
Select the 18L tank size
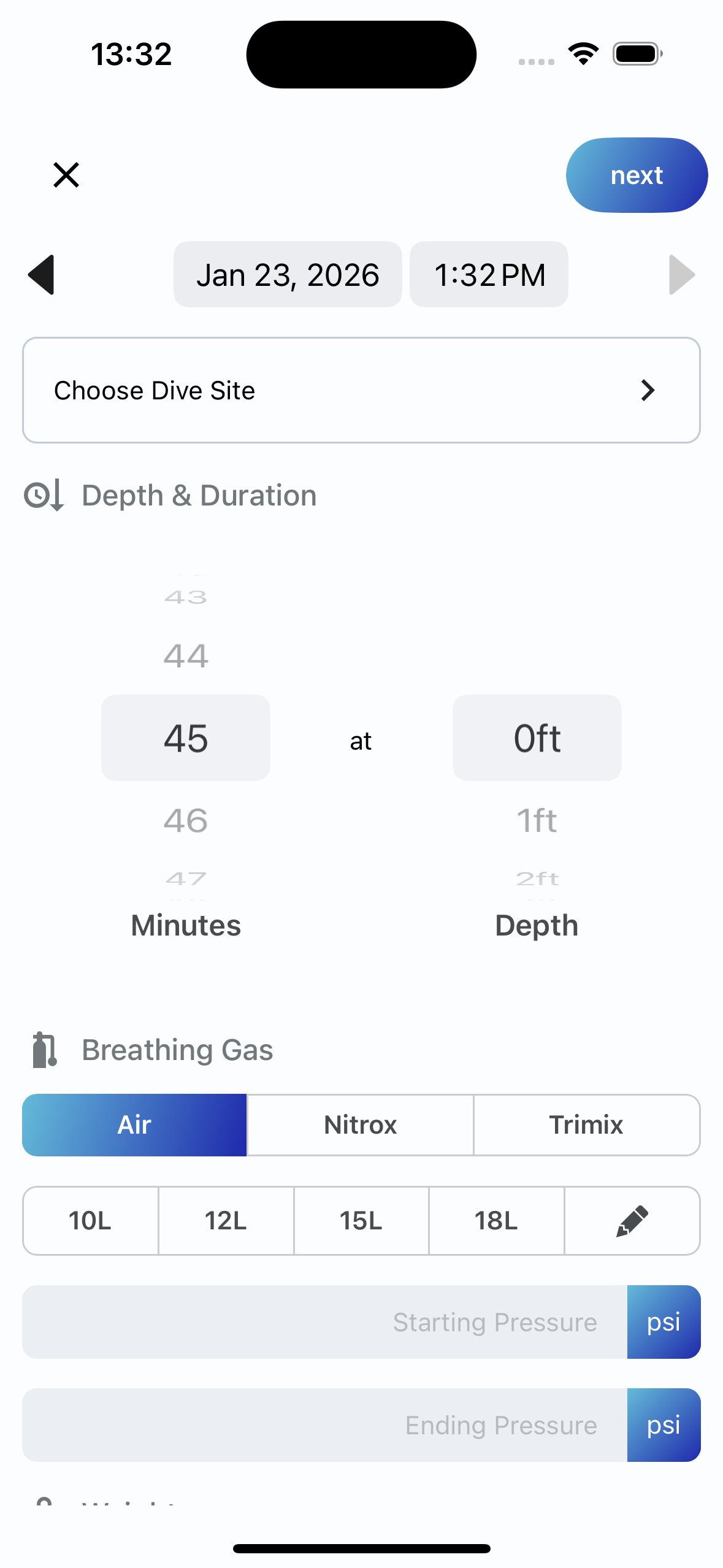[x=496, y=1220]
